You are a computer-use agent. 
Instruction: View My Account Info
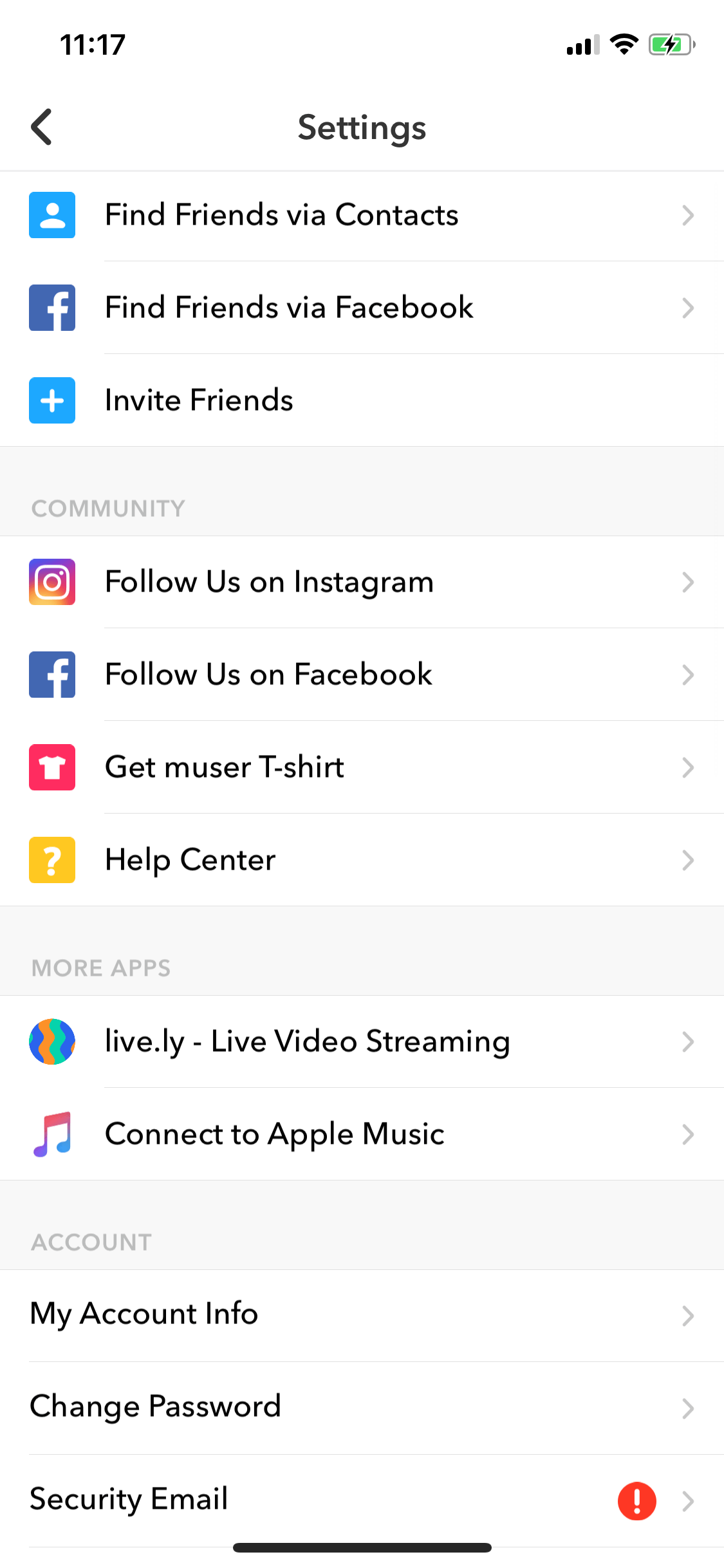[x=362, y=1316]
